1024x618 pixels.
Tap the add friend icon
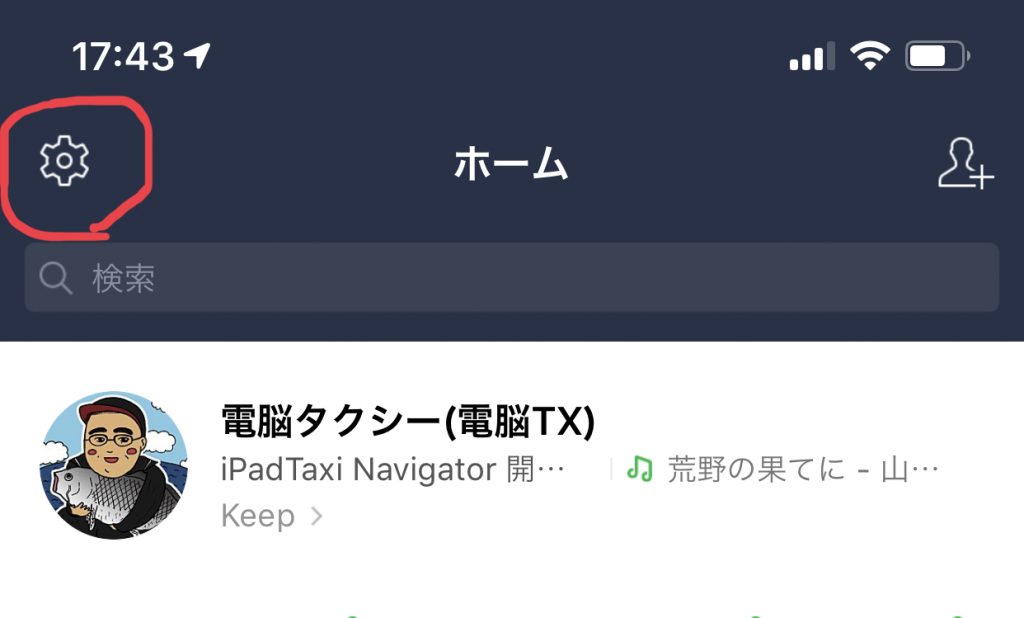click(x=964, y=164)
